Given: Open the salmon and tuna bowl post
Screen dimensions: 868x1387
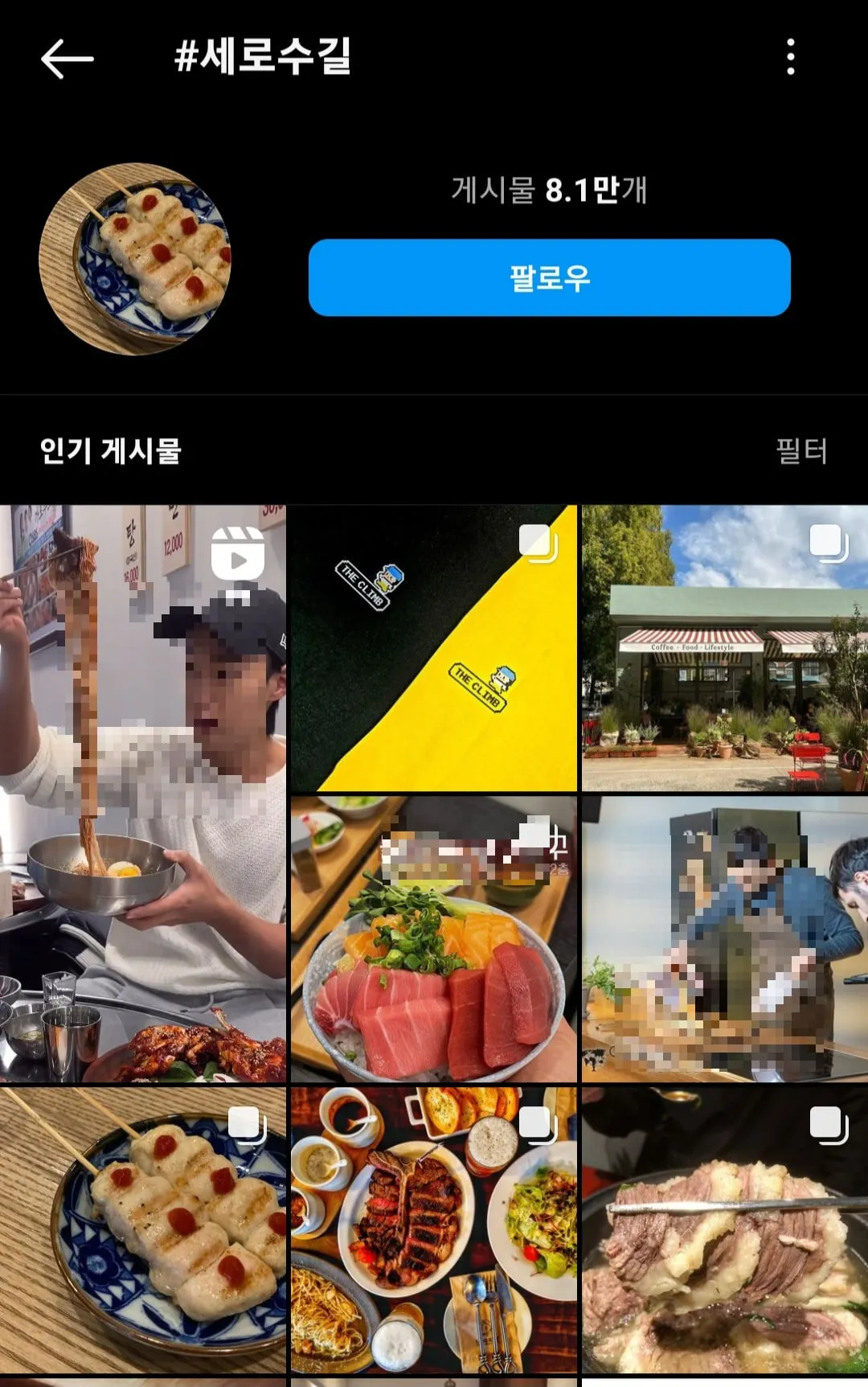Looking at the screenshot, I should click(x=434, y=939).
